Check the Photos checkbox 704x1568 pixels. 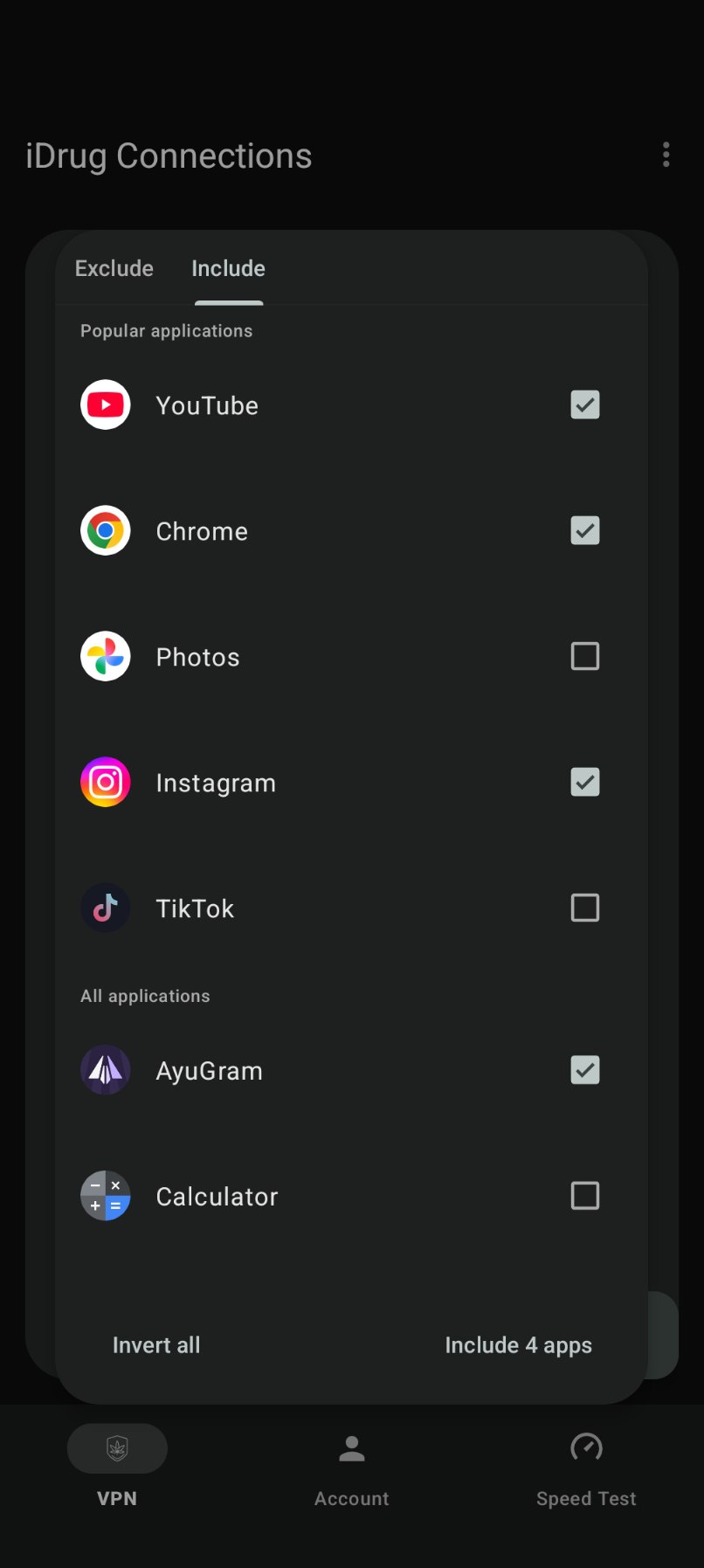[x=584, y=656]
